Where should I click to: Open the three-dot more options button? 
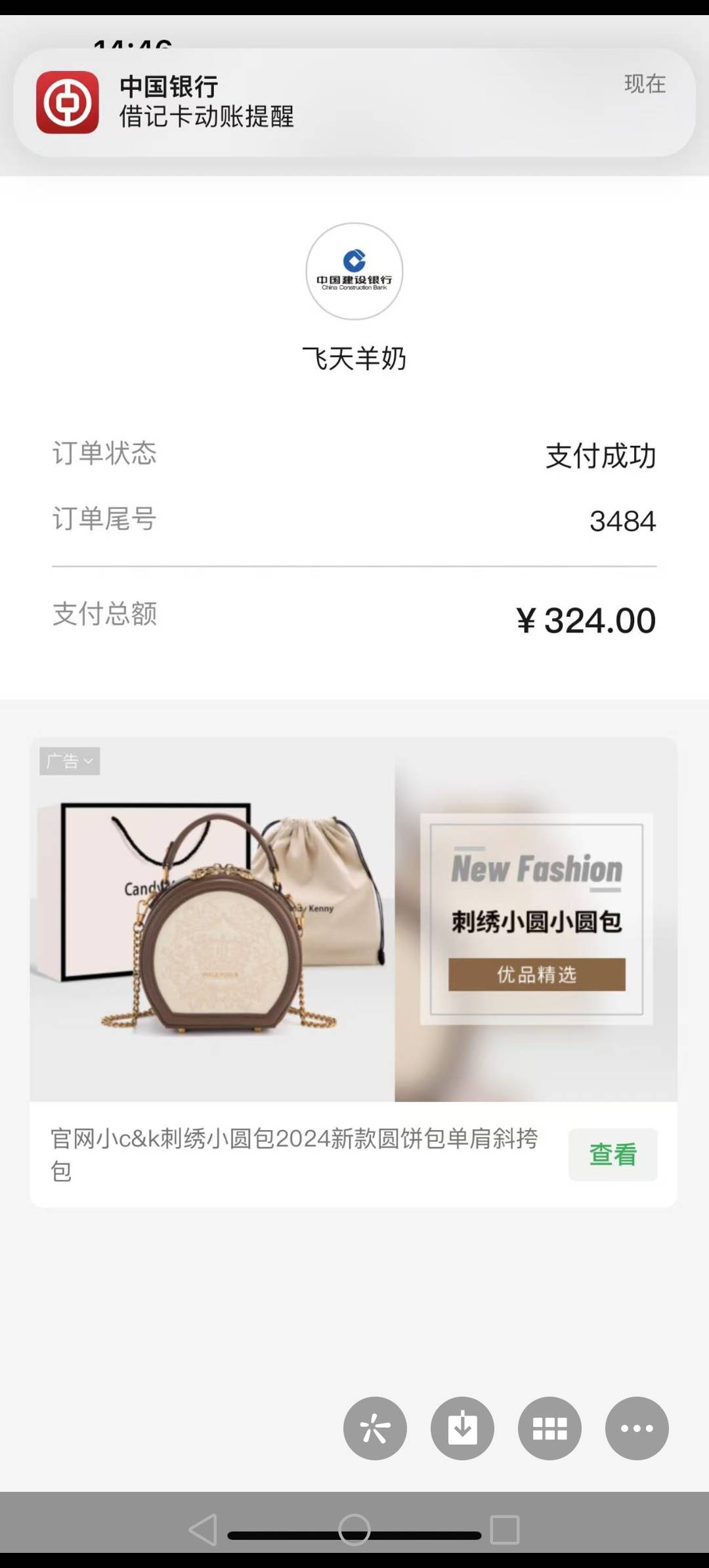pos(637,1428)
